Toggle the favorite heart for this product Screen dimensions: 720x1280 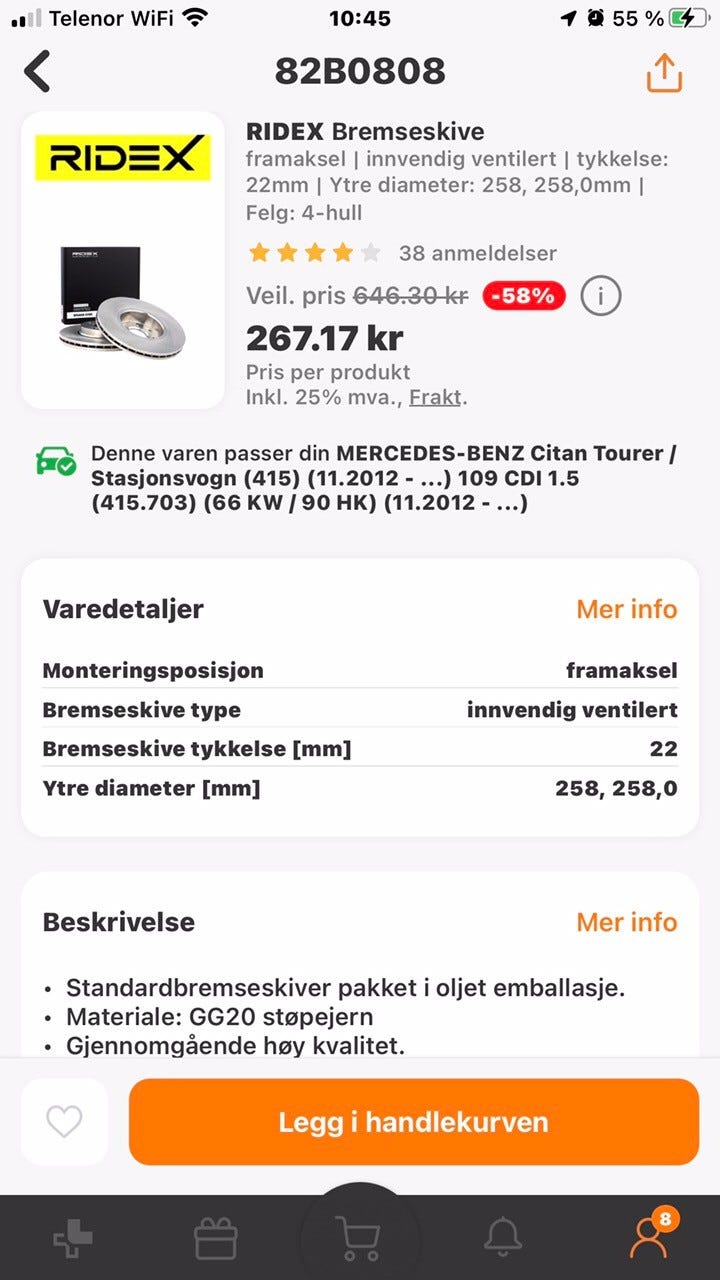point(64,1122)
